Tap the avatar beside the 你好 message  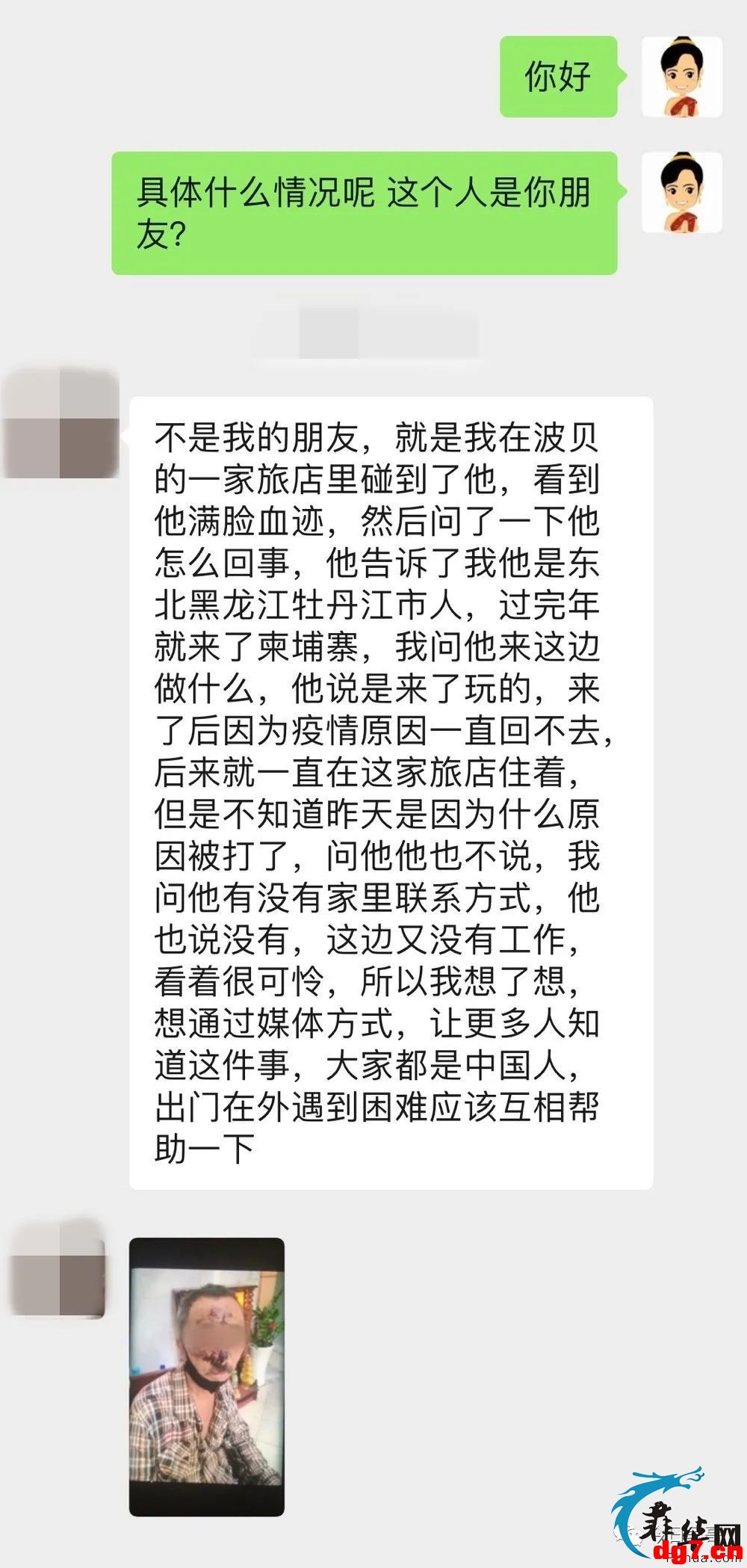point(682,76)
